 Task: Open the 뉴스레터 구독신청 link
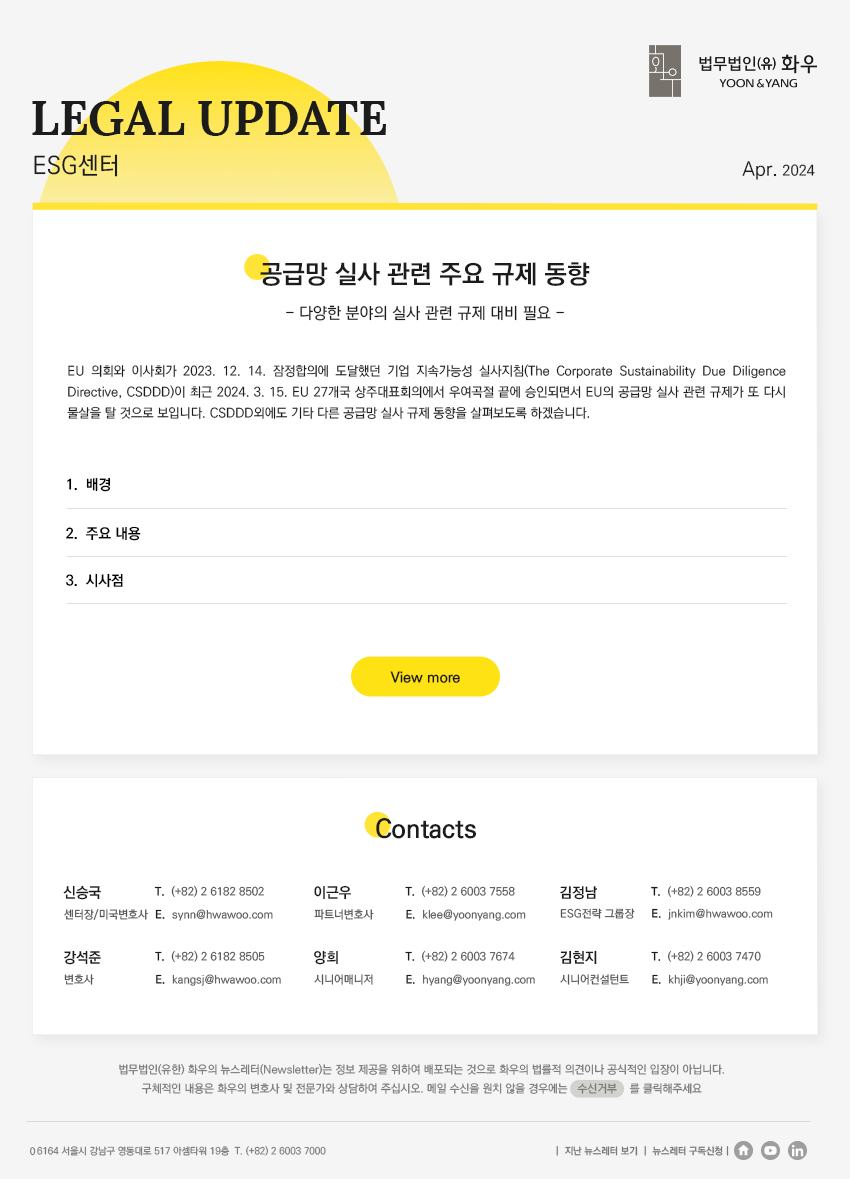[687, 1151]
